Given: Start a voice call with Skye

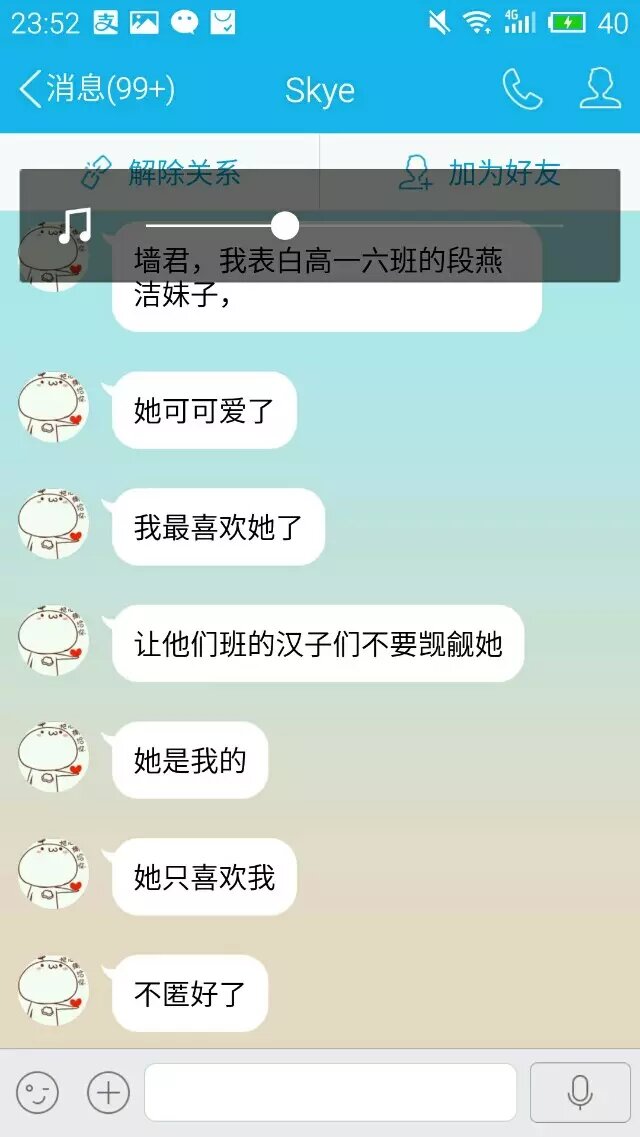Looking at the screenshot, I should coord(521,90).
